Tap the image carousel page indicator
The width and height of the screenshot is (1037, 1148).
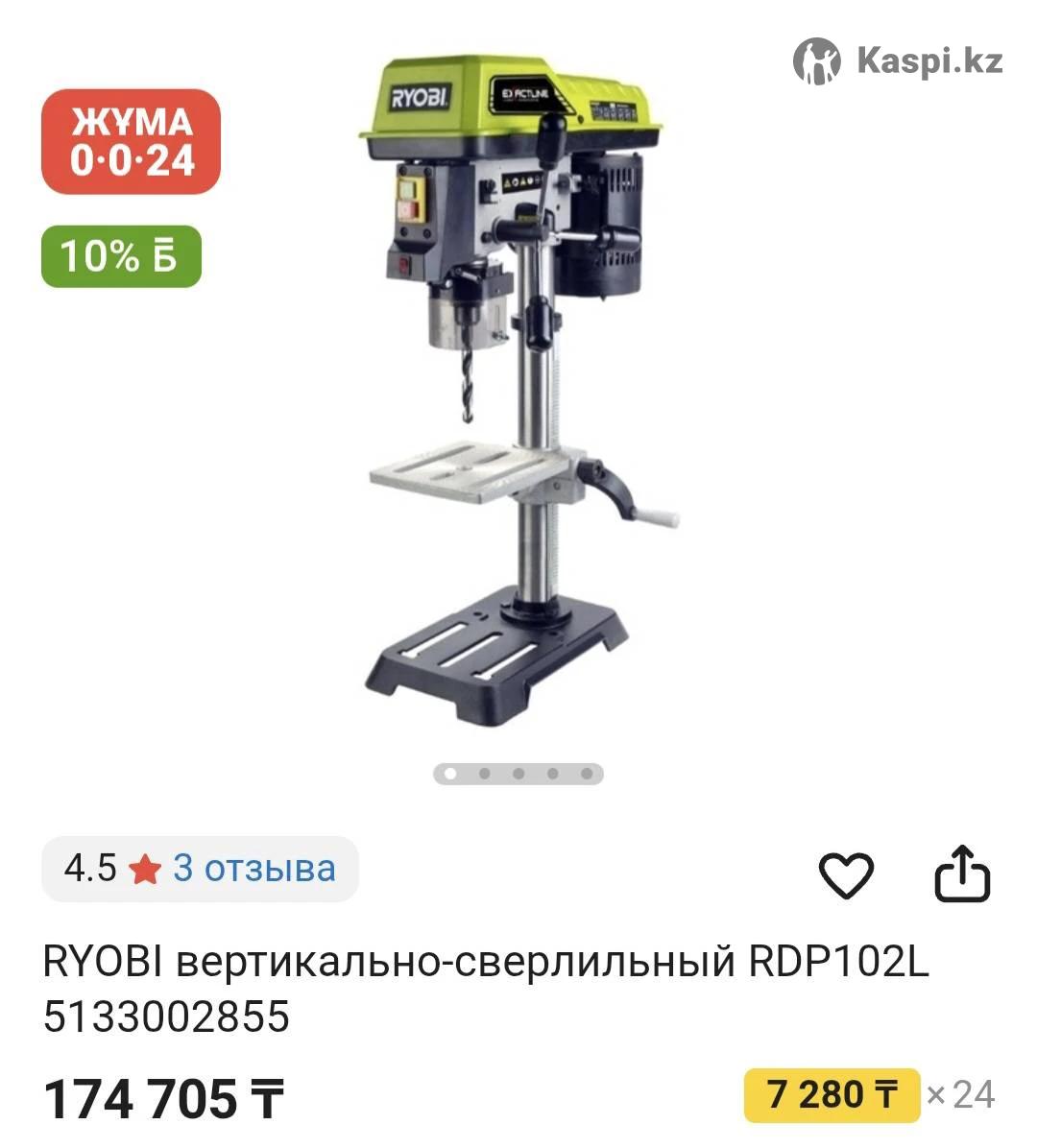pyautogui.click(x=518, y=773)
